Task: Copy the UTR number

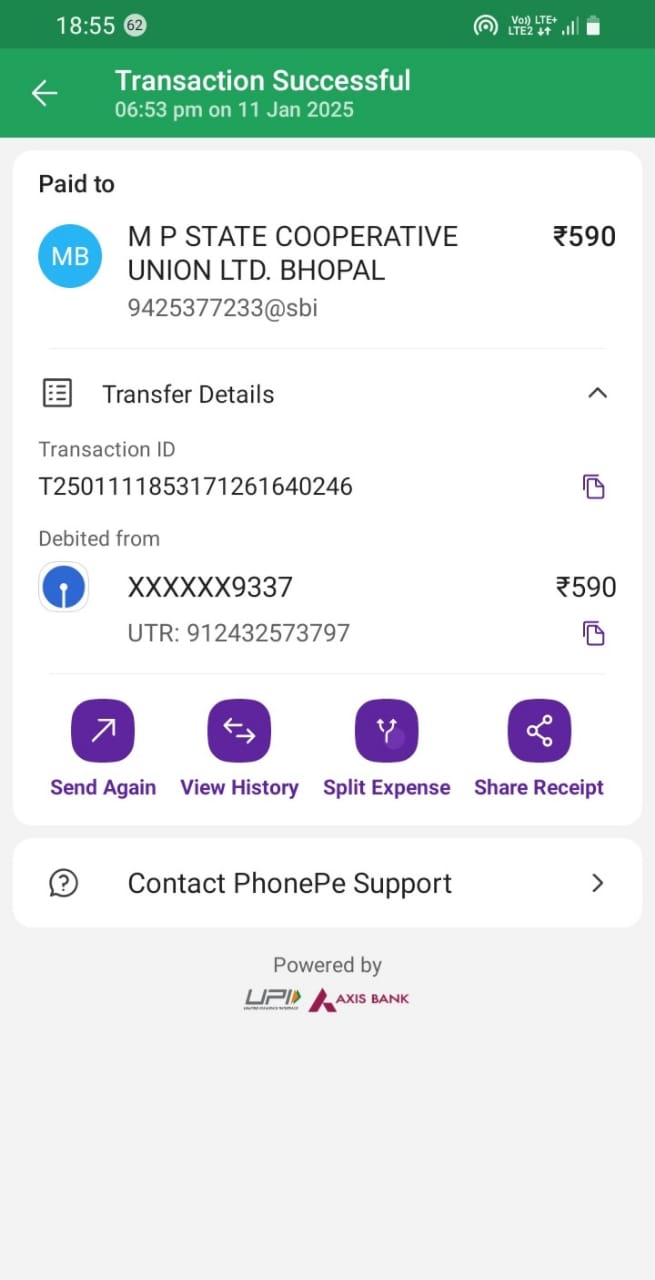Action: point(594,633)
